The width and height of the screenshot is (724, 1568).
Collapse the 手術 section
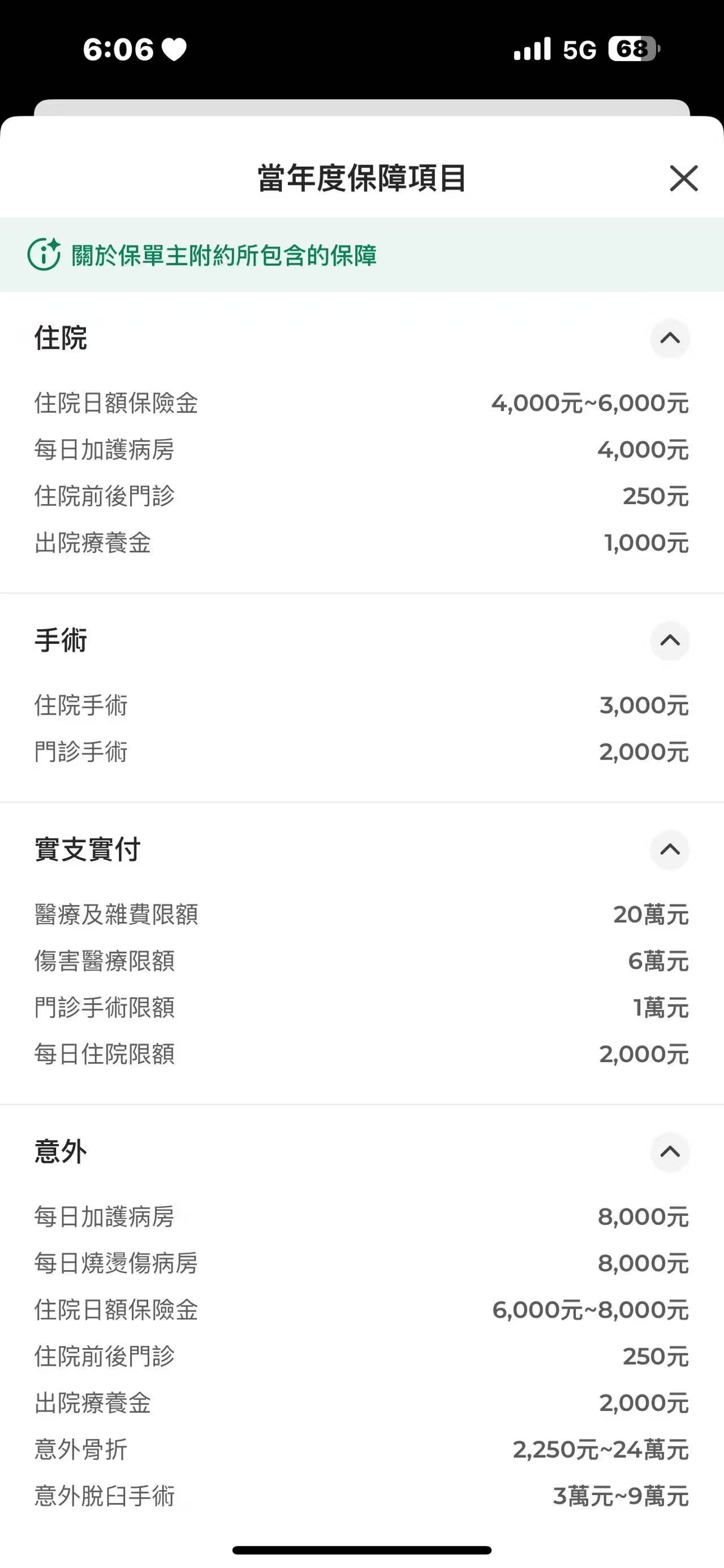click(x=670, y=640)
